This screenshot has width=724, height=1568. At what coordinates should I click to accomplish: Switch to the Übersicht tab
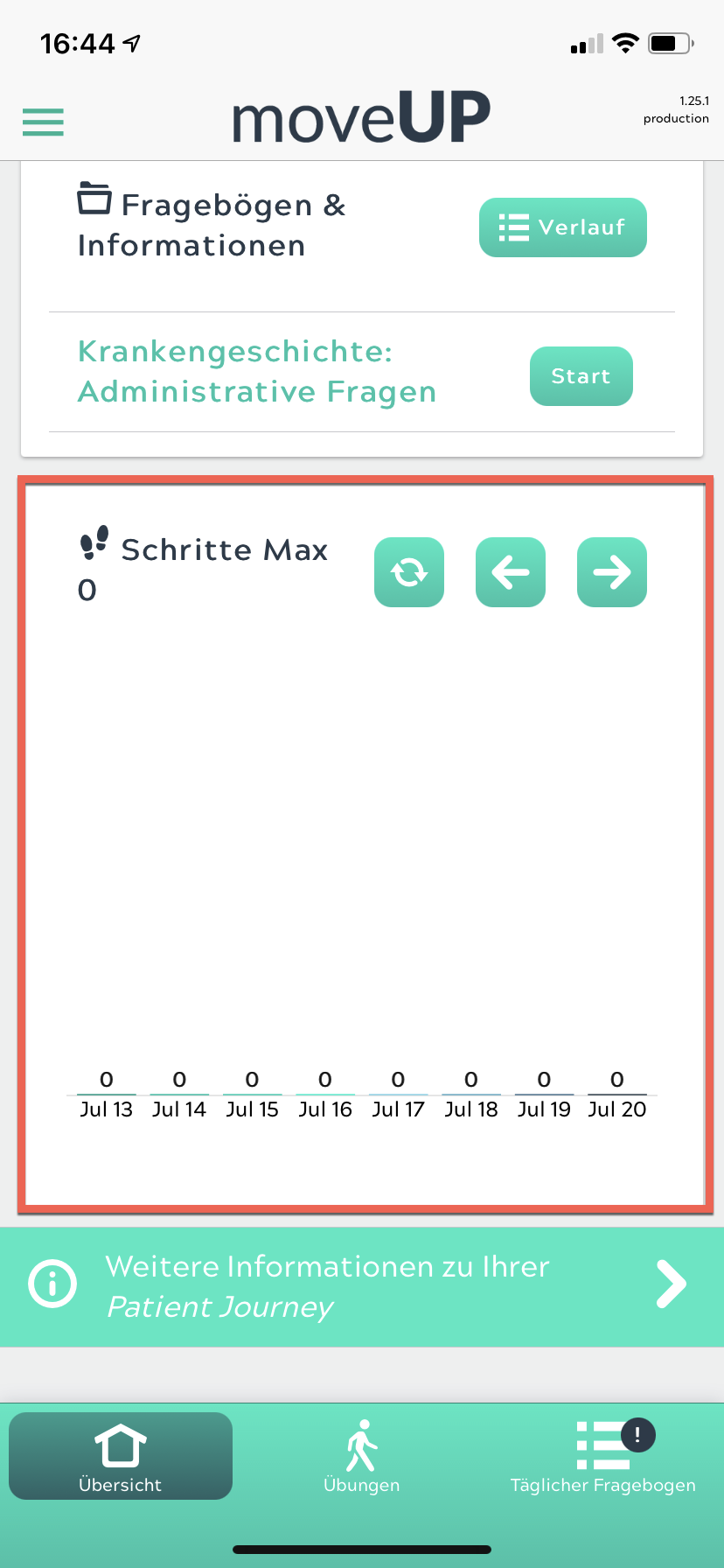(x=121, y=1456)
